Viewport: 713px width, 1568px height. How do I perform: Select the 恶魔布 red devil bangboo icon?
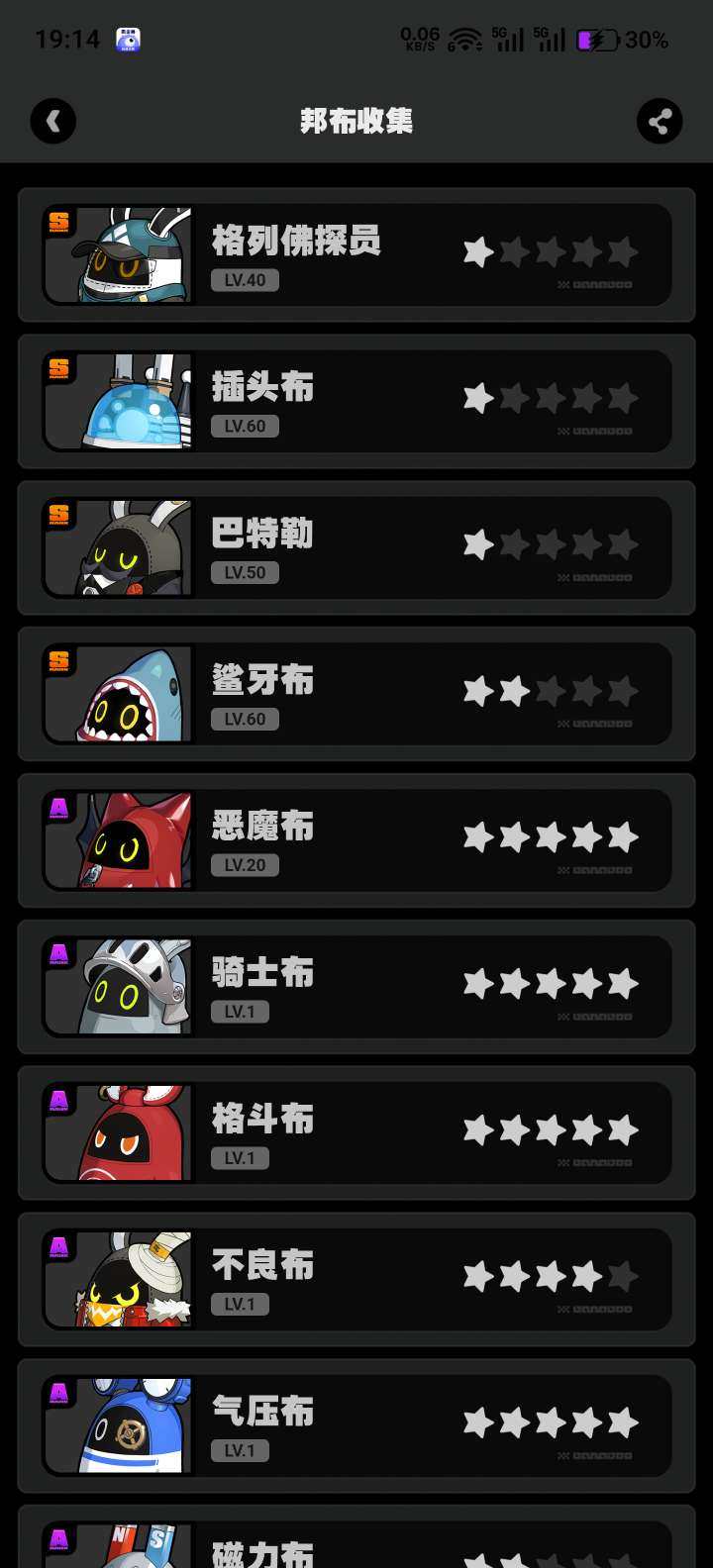tap(117, 839)
